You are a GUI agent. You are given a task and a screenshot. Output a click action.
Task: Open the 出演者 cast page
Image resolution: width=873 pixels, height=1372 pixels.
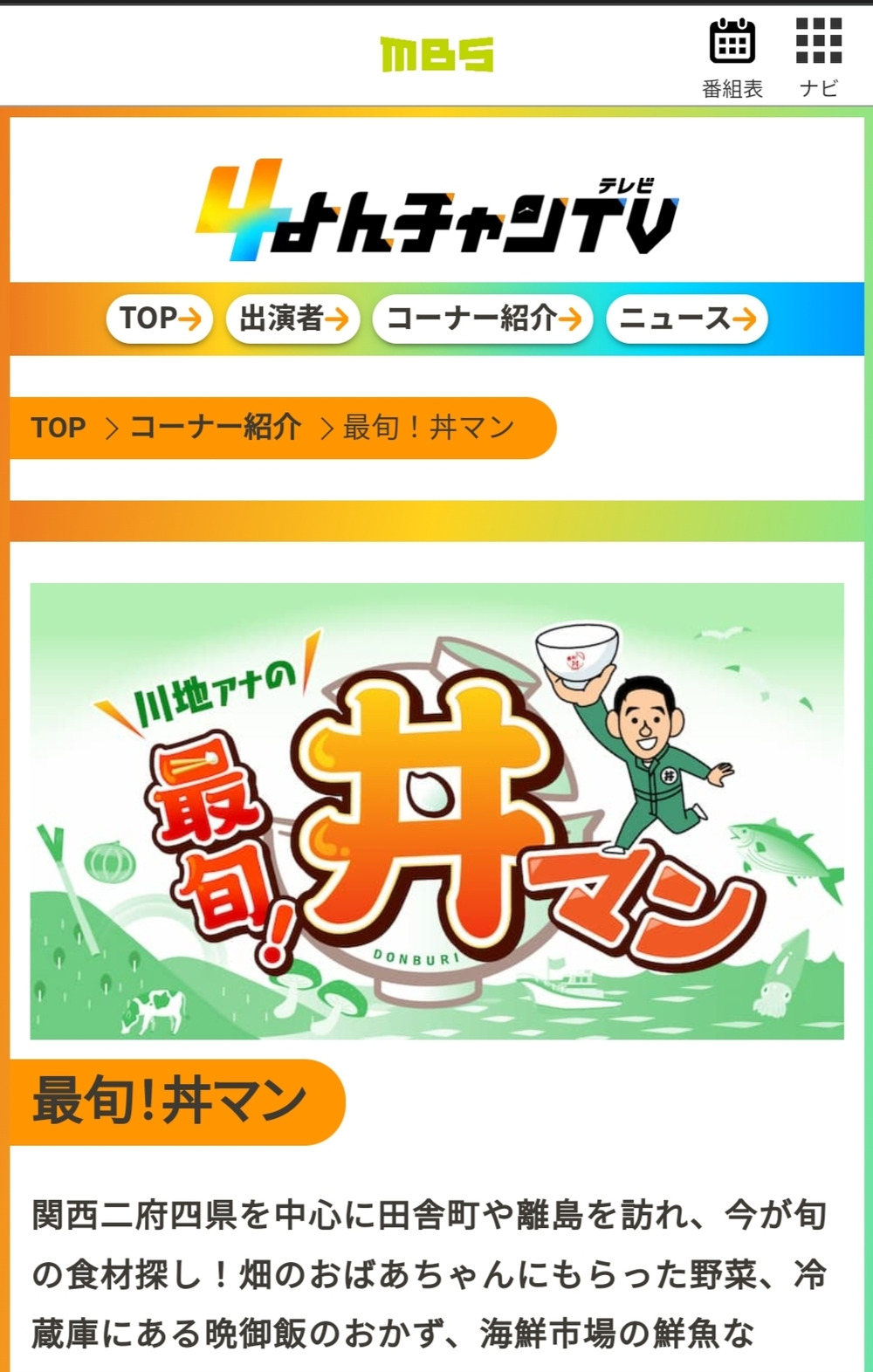(292, 319)
